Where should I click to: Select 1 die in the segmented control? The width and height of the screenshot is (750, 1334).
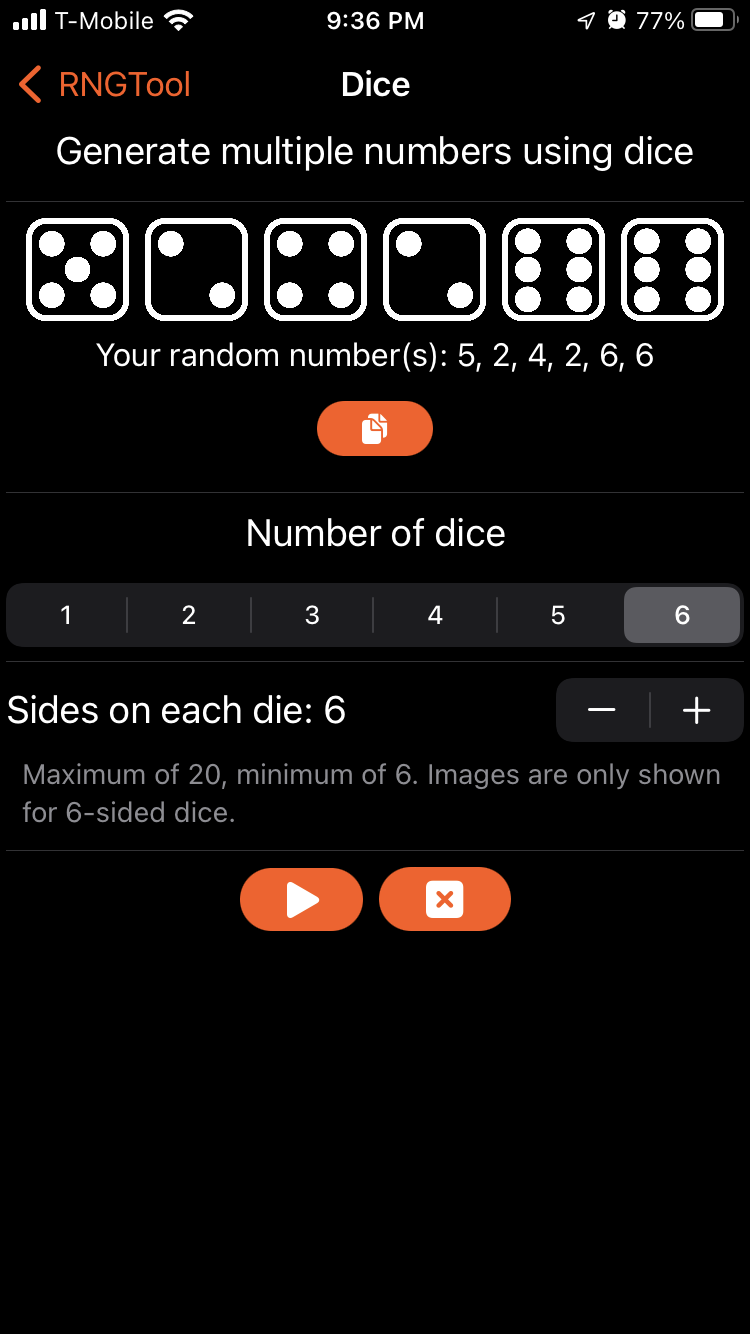[66, 615]
